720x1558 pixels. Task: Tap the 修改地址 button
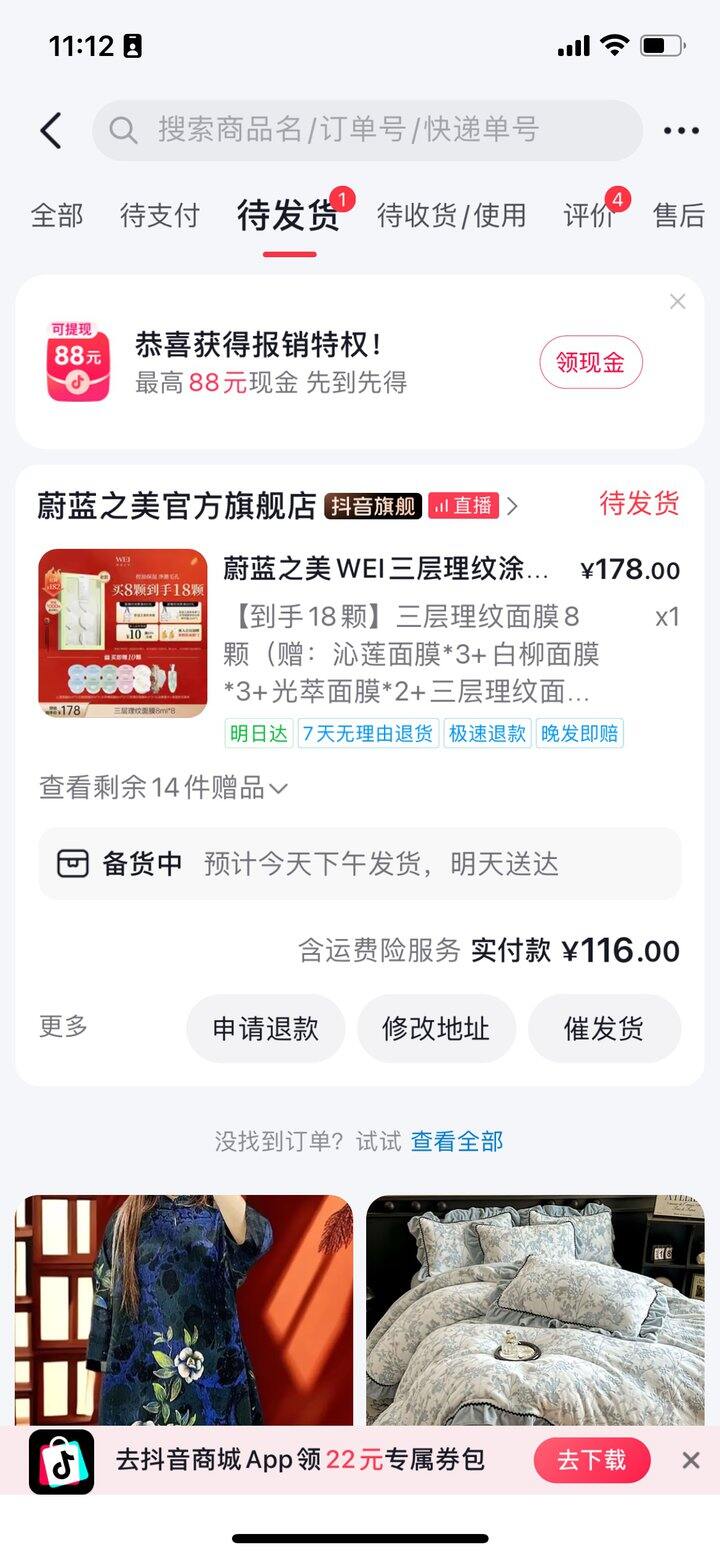click(x=437, y=1028)
